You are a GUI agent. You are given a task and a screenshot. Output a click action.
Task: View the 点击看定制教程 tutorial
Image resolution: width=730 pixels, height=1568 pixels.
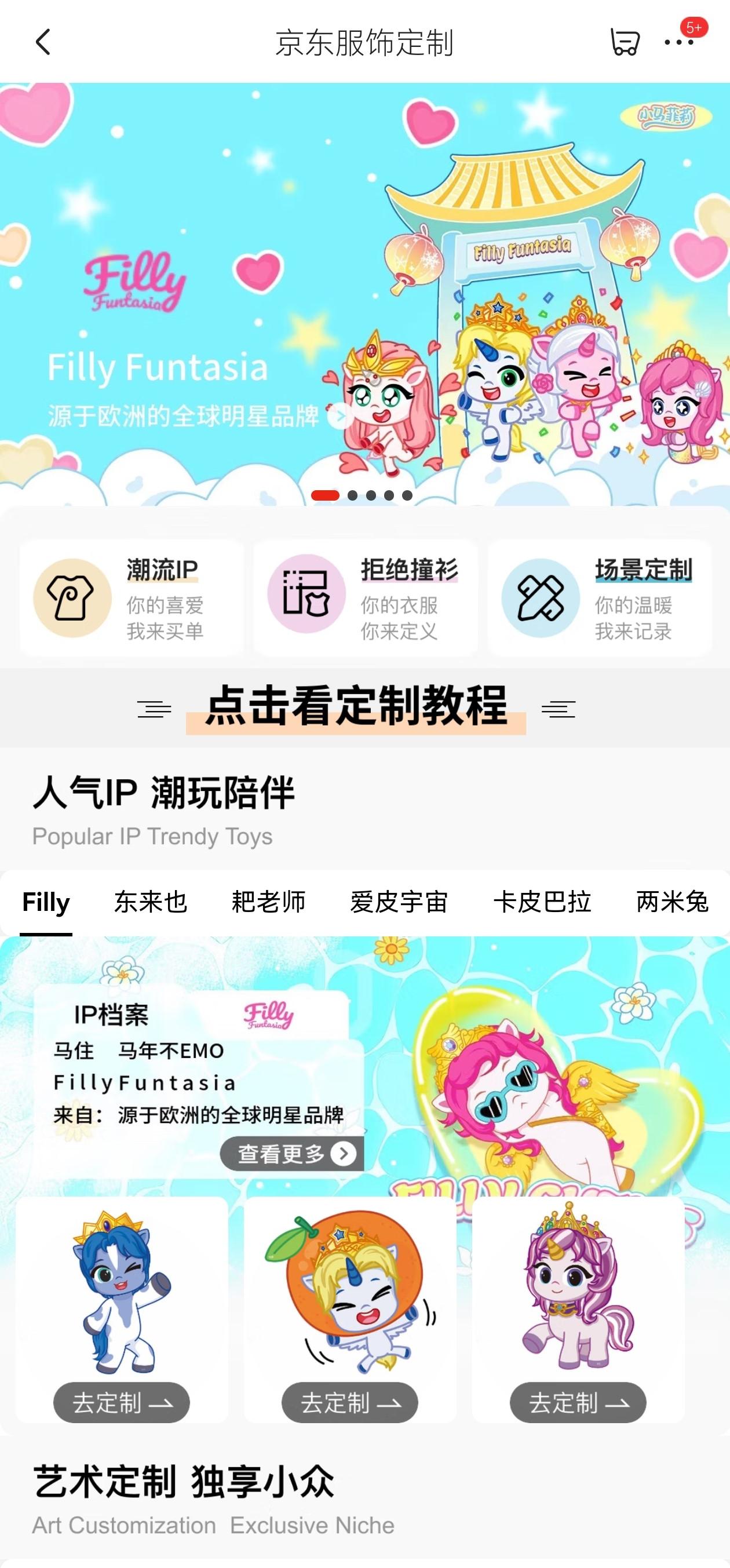pyautogui.click(x=356, y=708)
